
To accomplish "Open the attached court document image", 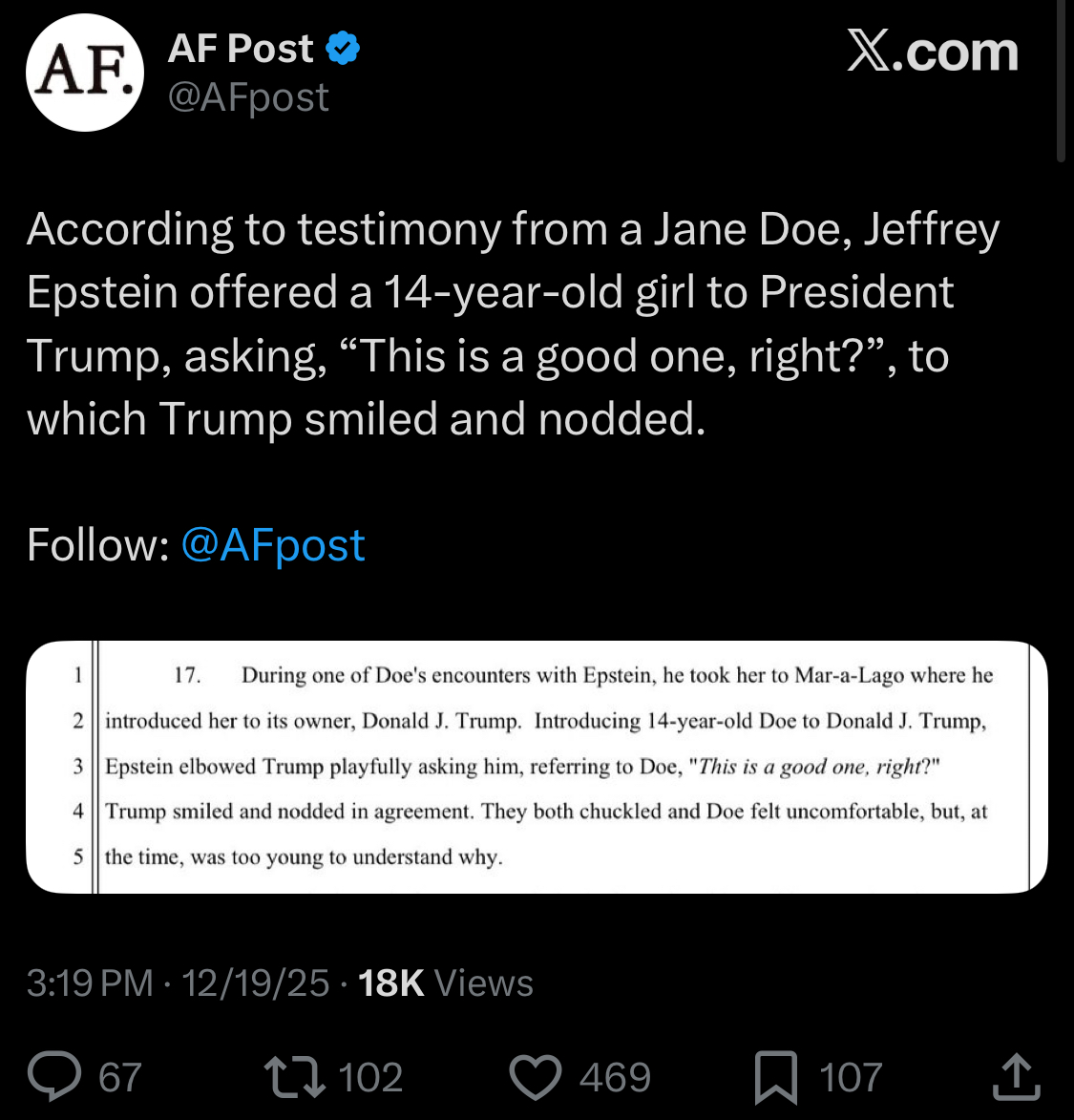I will point(537,767).
